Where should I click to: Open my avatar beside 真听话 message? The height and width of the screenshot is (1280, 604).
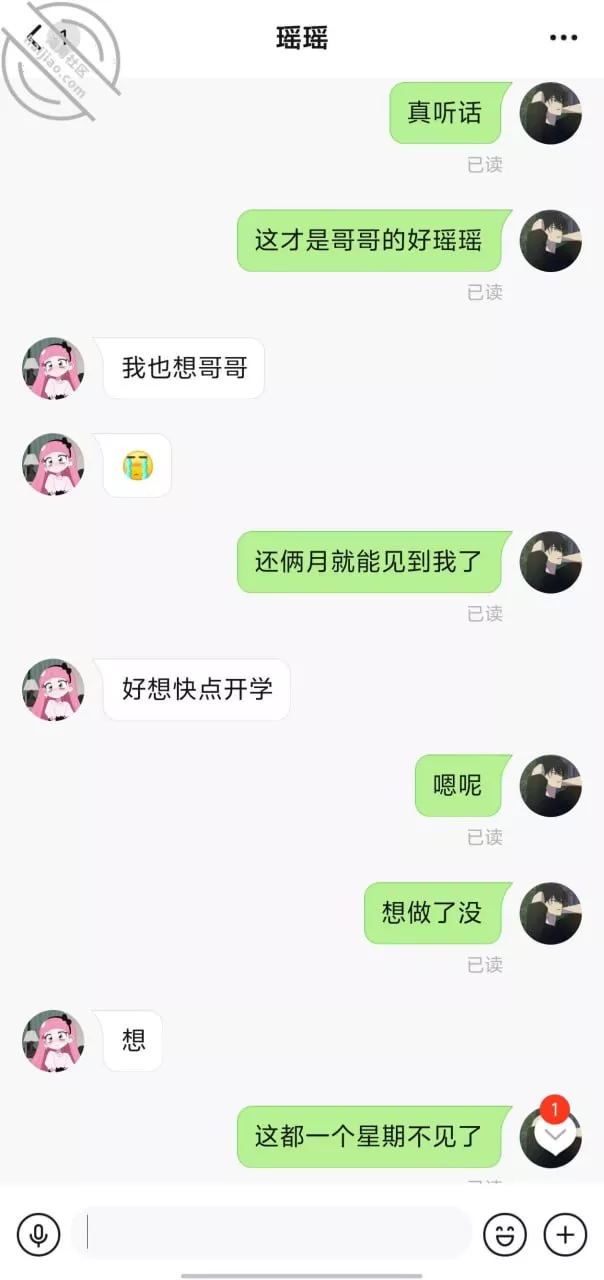550,113
